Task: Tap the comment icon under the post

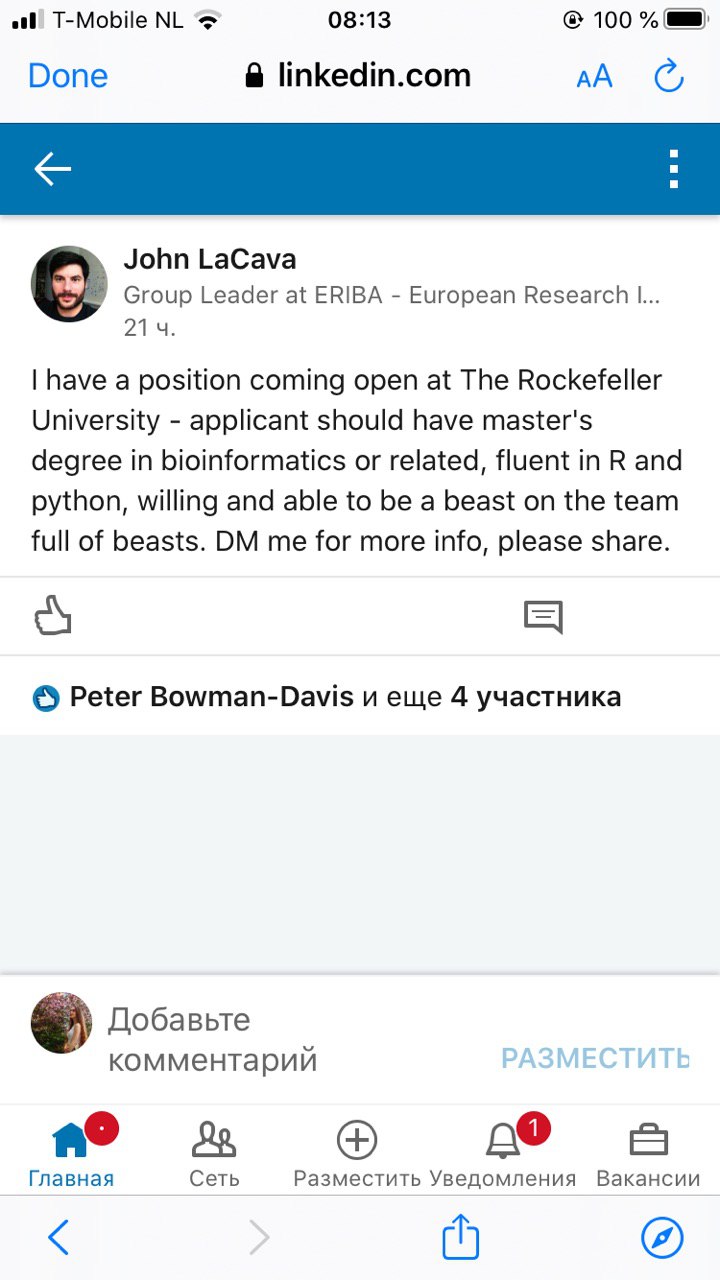Action: tap(543, 617)
